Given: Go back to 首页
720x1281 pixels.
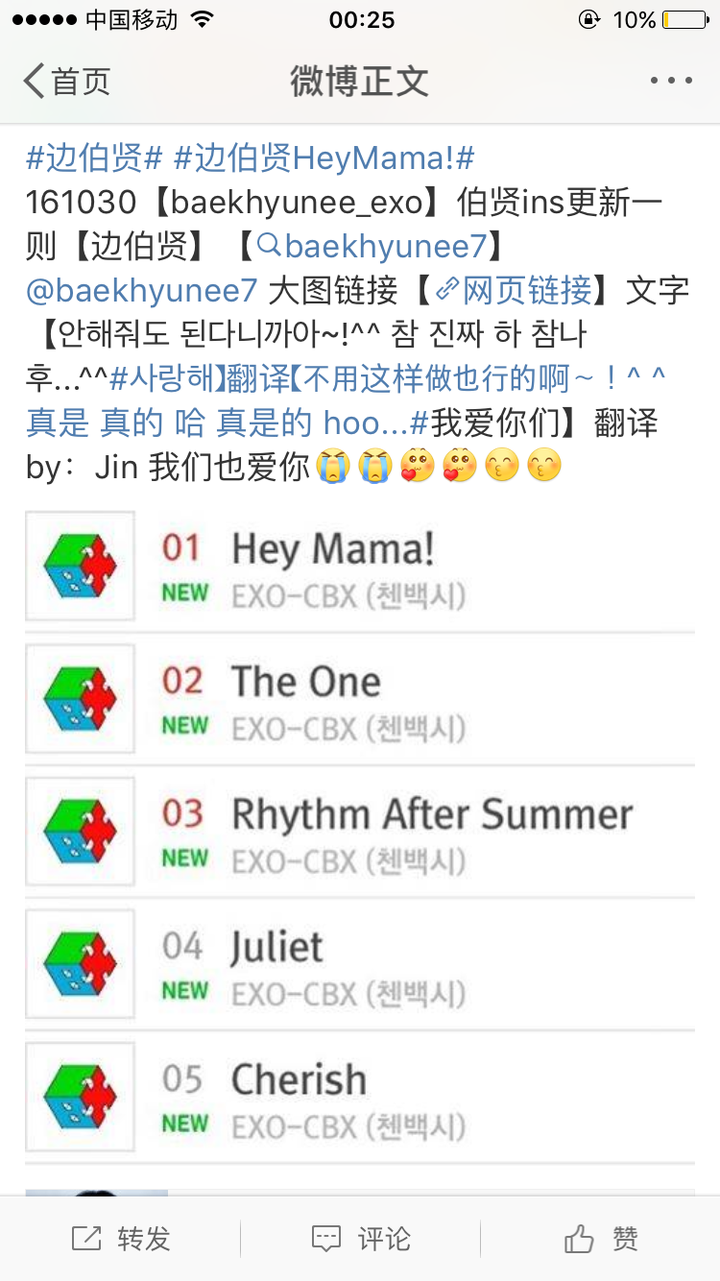Looking at the screenshot, I should [67, 81].
